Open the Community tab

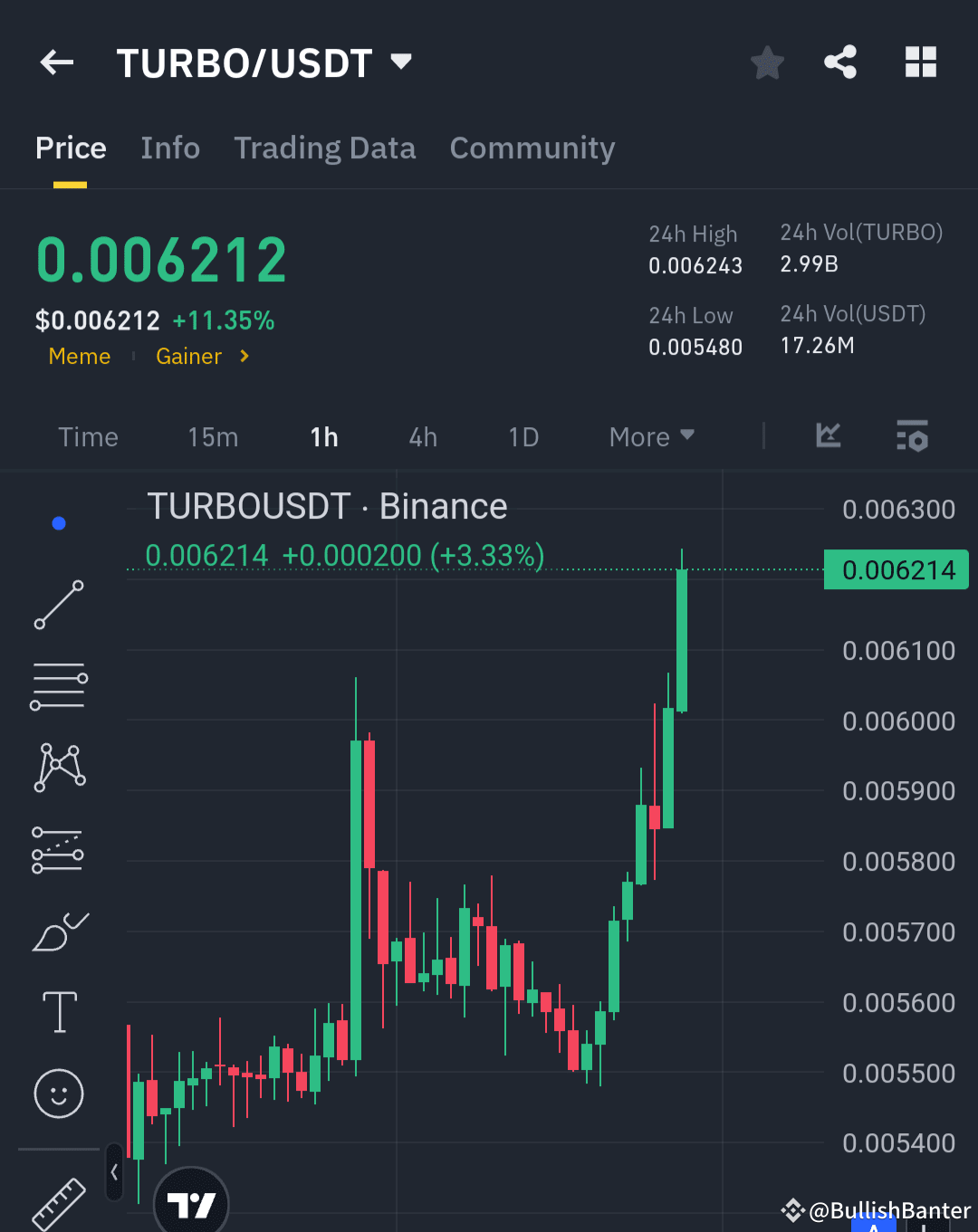(x=532, y=148)
